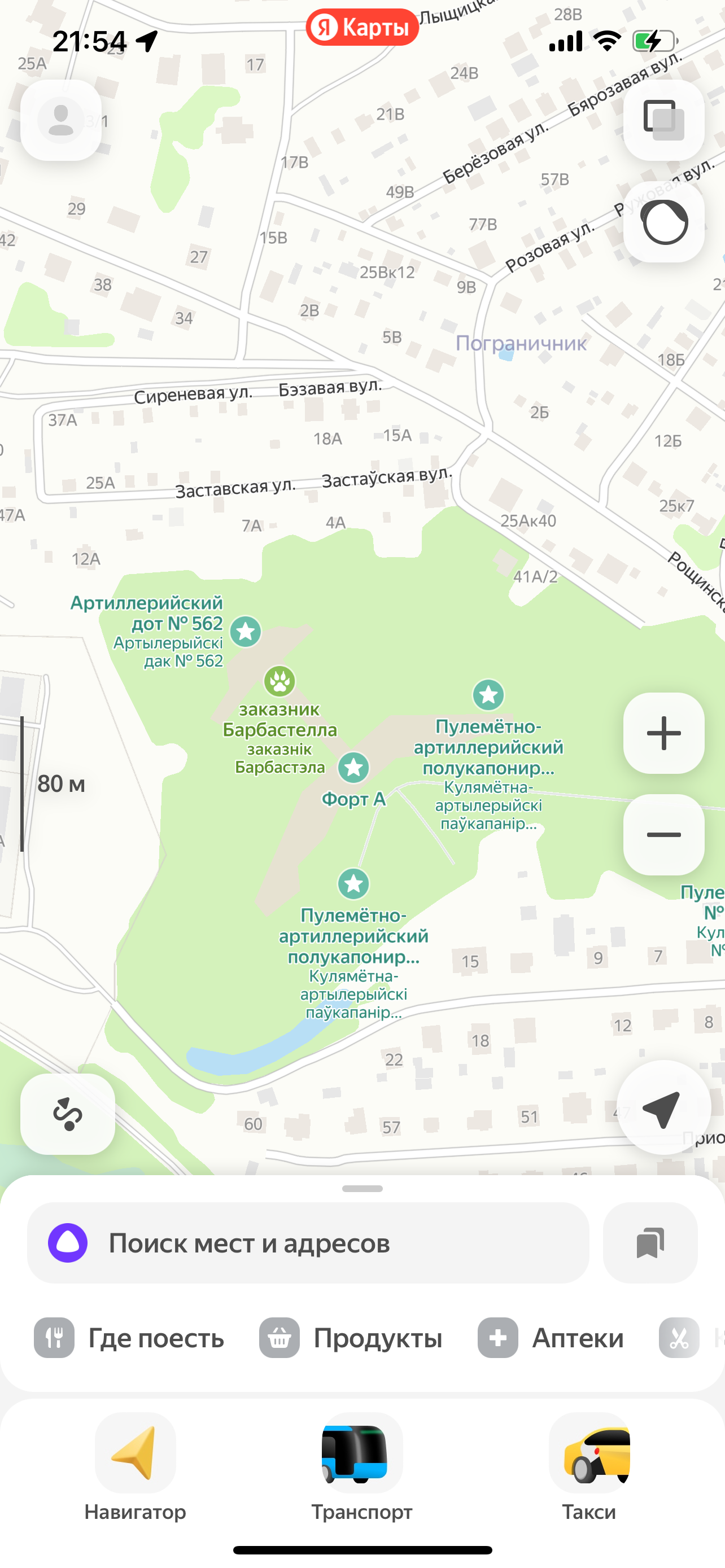725x1568 pixels.
Task: Open the Форт А place marker
Action: 353,768
